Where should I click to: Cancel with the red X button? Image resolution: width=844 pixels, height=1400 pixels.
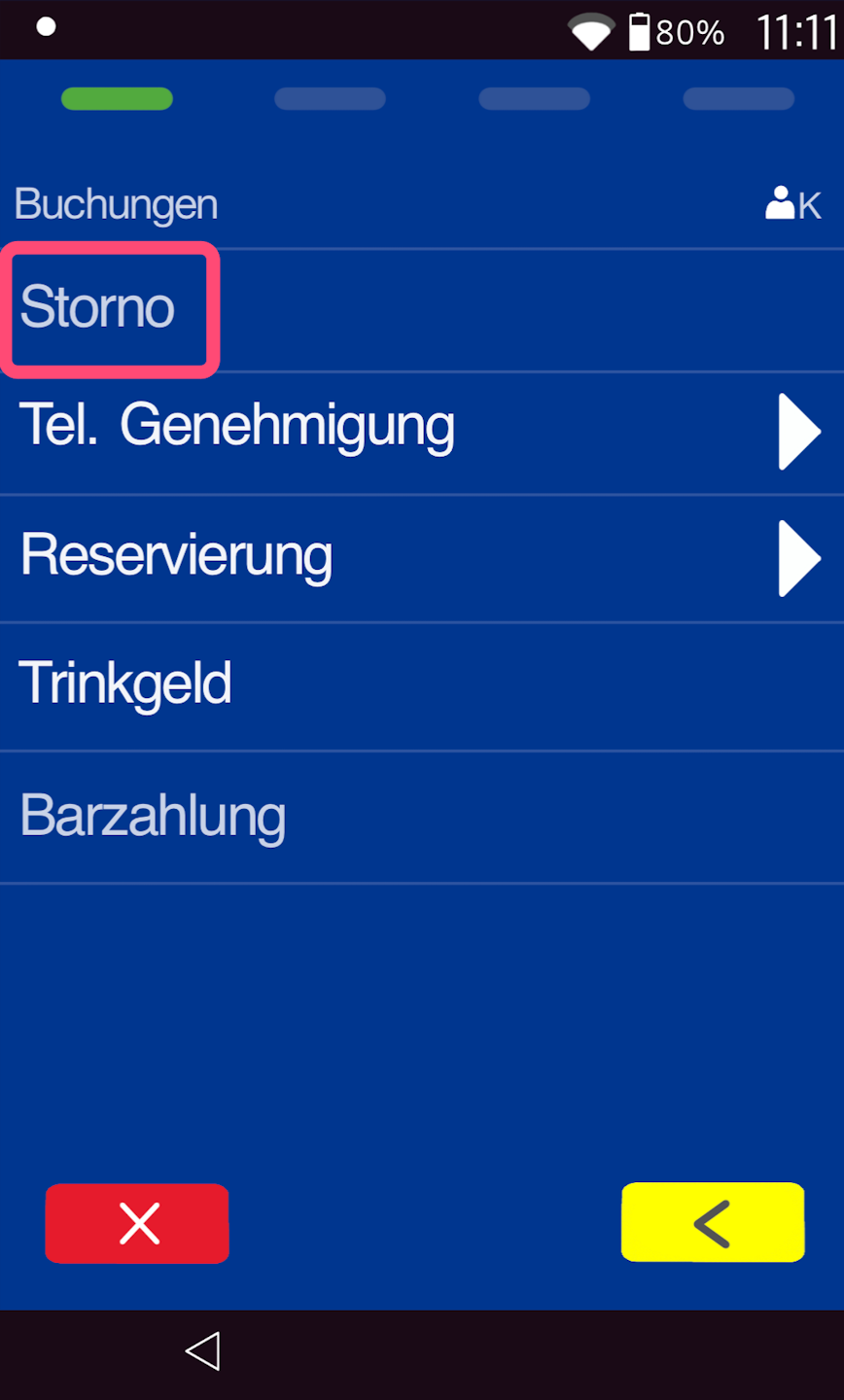tap(137, 1223)
